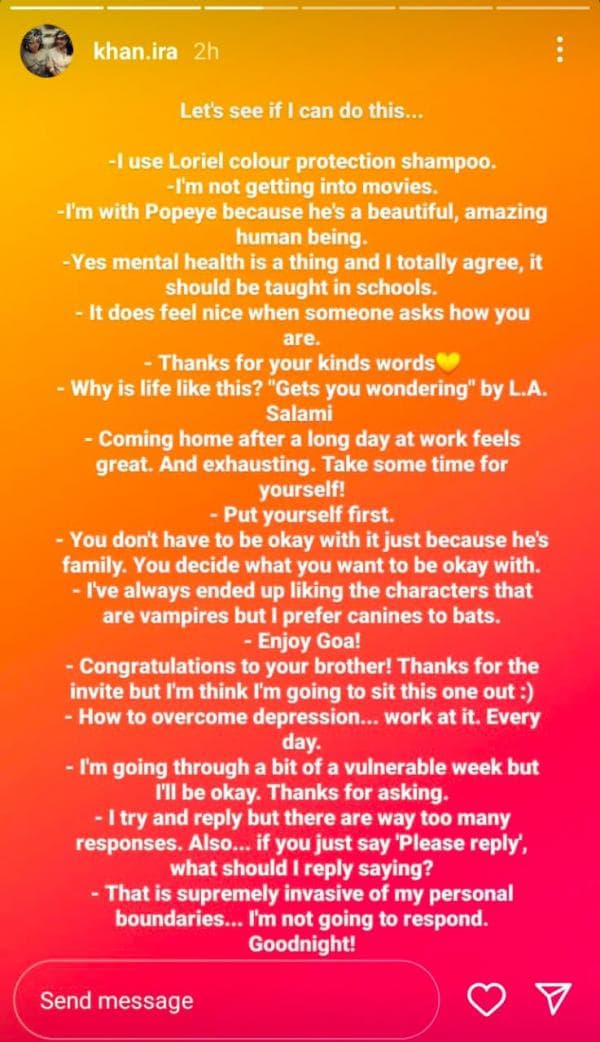The height and width of the screenshot is (1042, 600).
Task: Open the story overflow menu
Action: click(x=560, y=50)
